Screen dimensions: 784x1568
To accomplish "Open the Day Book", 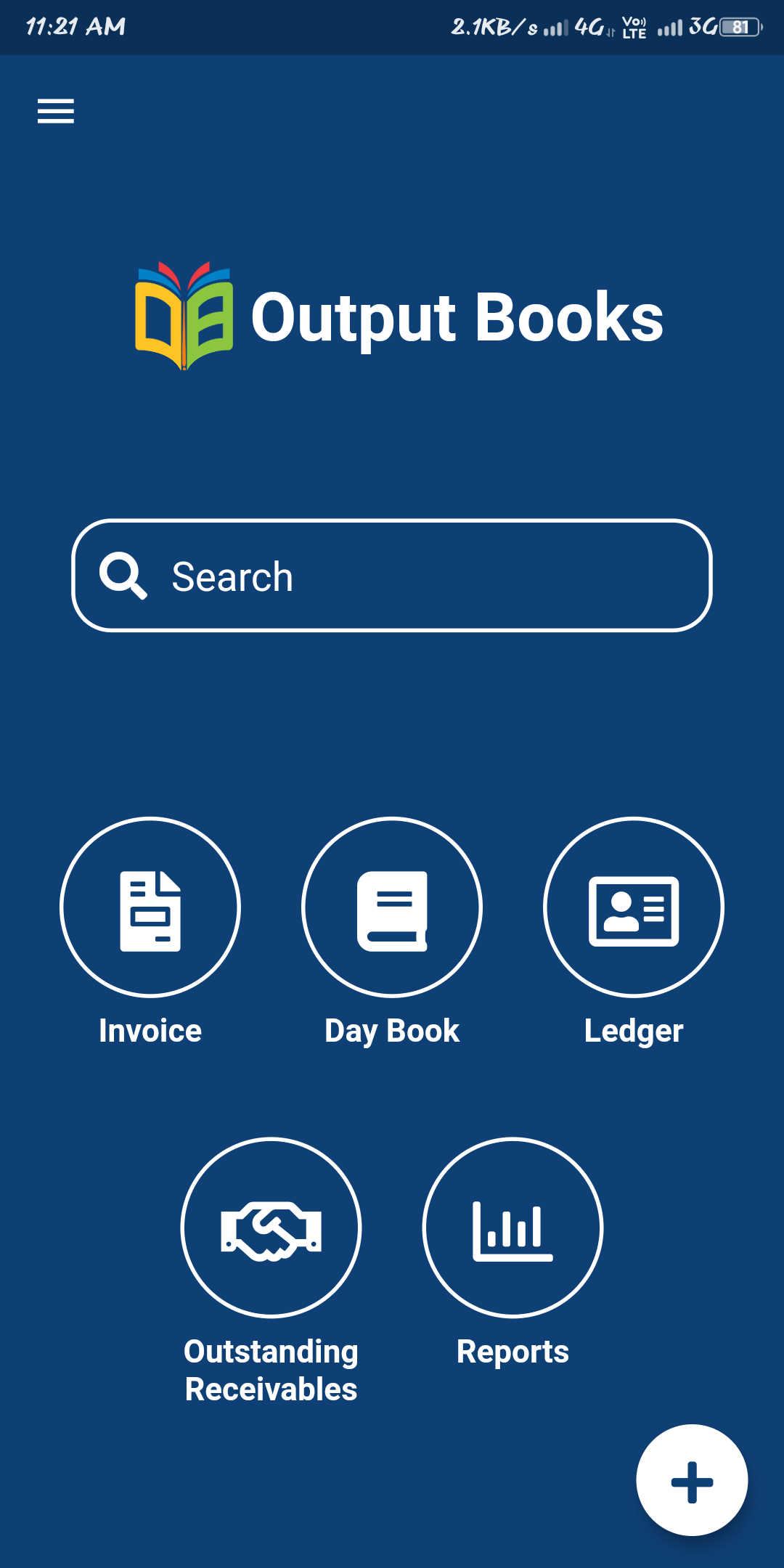I will [392, 907].
